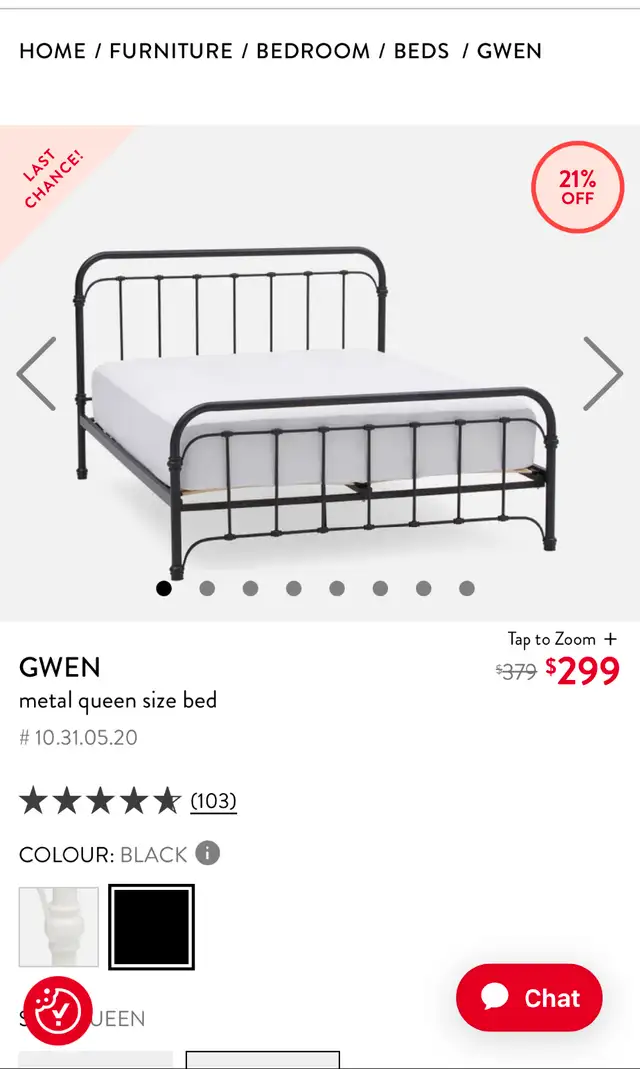640x1069 pixels.
Task: Select the white colour swatch
Action: pos(59,927)
